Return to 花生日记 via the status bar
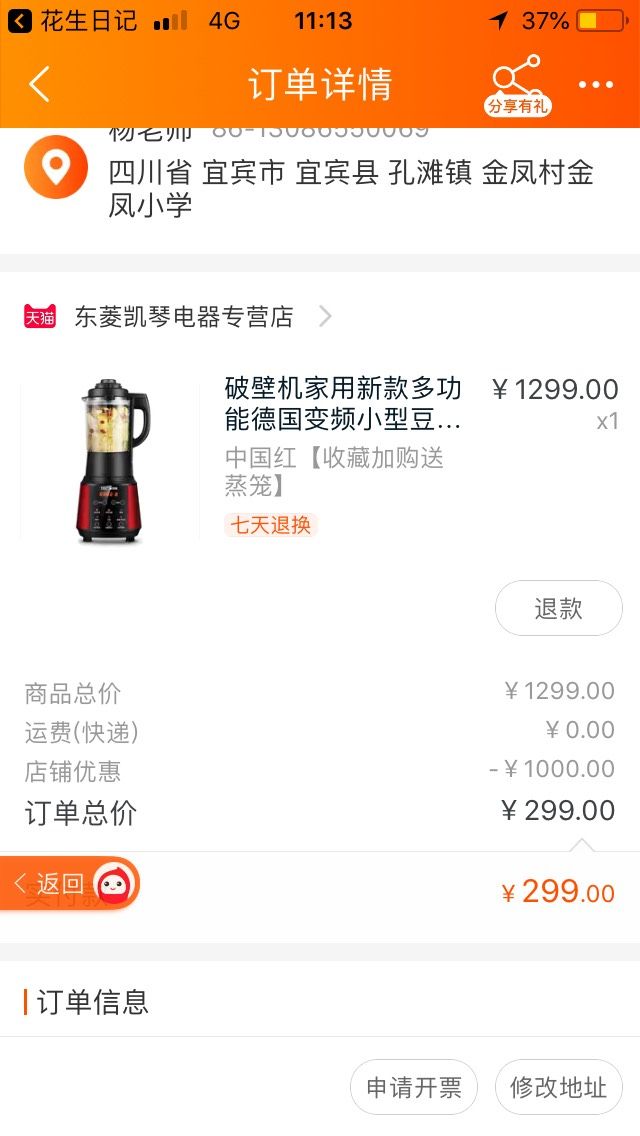The width and height of the screenshot is (640, 1136). click(x=72, y=21)
